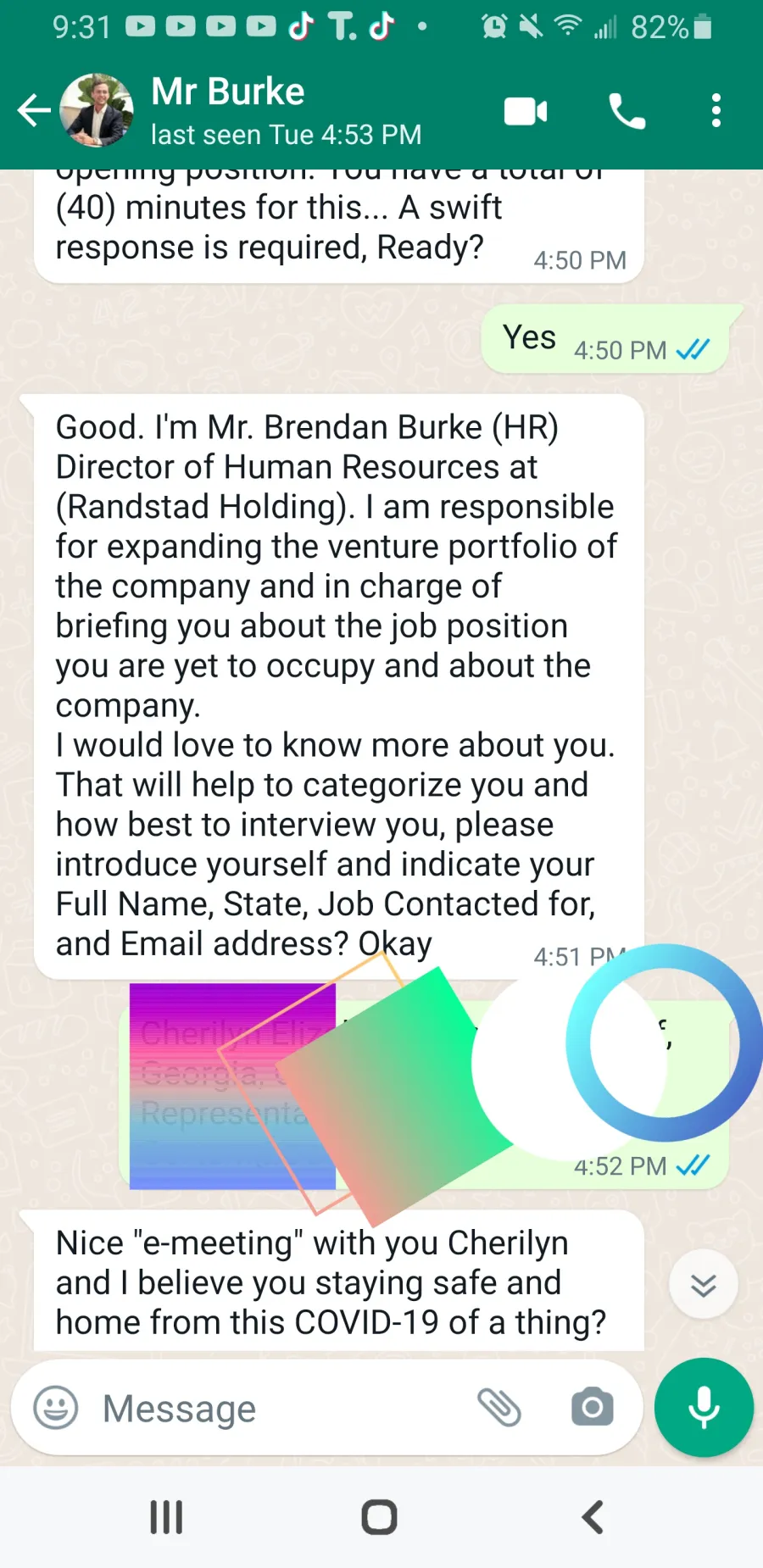Jump to the latest messages
This screenshot has height=1568, width=763.
pyautogui.click(x=703, y=1284)
